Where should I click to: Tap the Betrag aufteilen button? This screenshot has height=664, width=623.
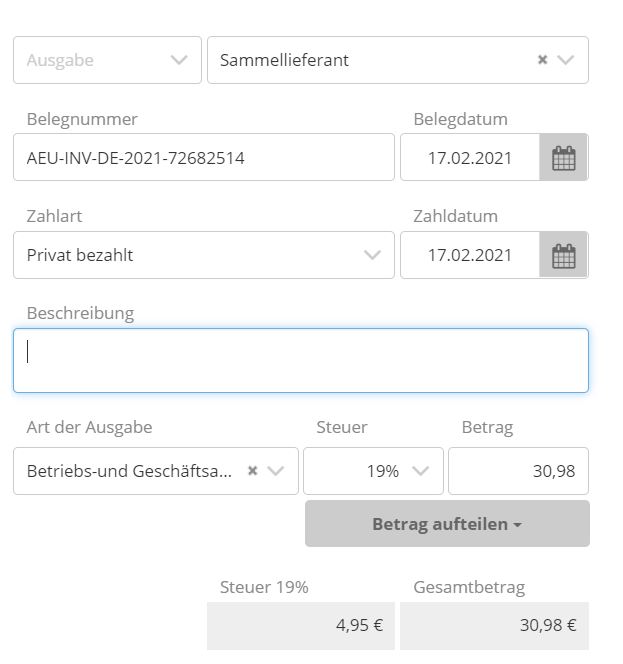pos(447,524)
